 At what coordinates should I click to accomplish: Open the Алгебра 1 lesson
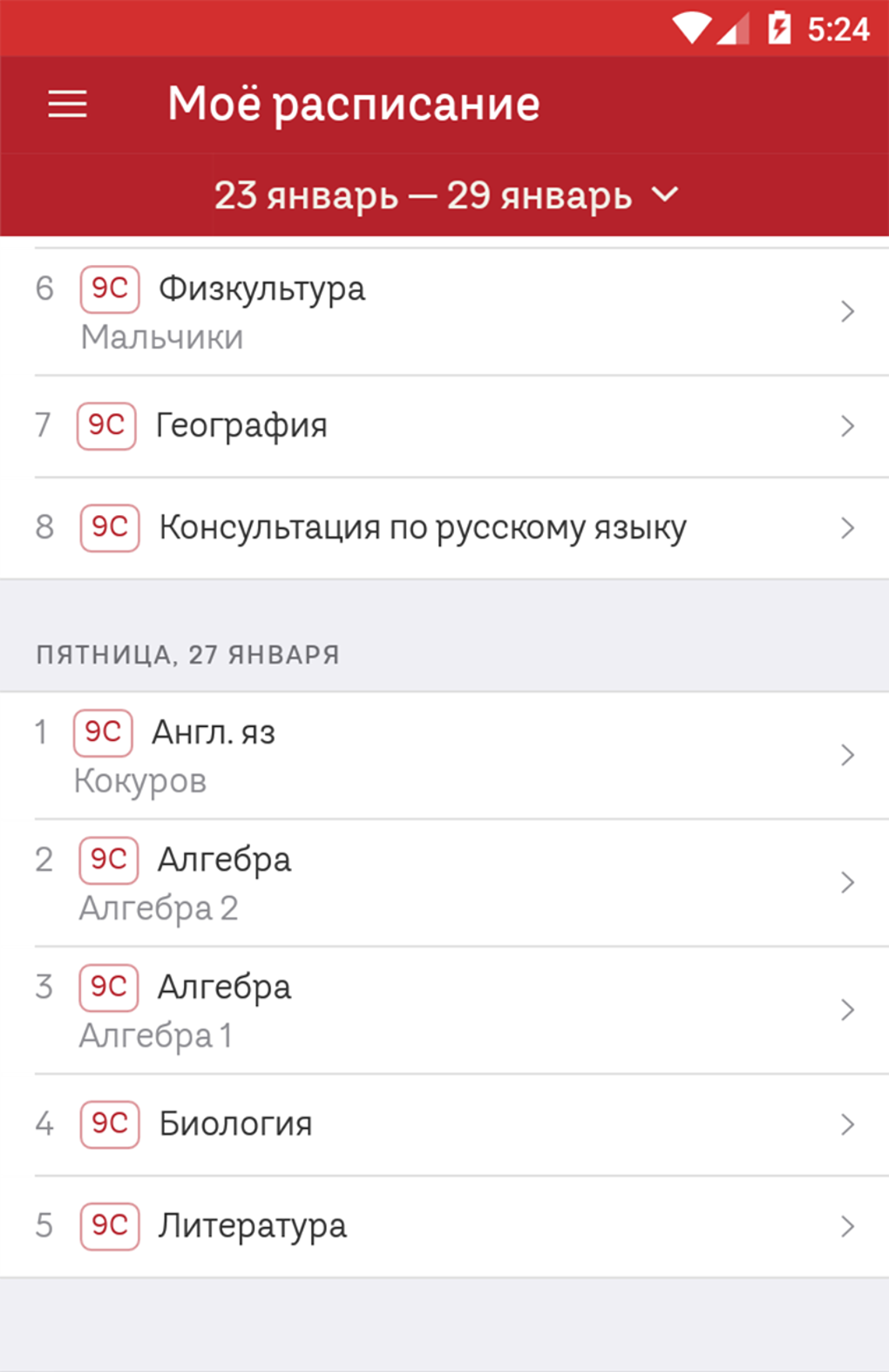(444, 1009)
